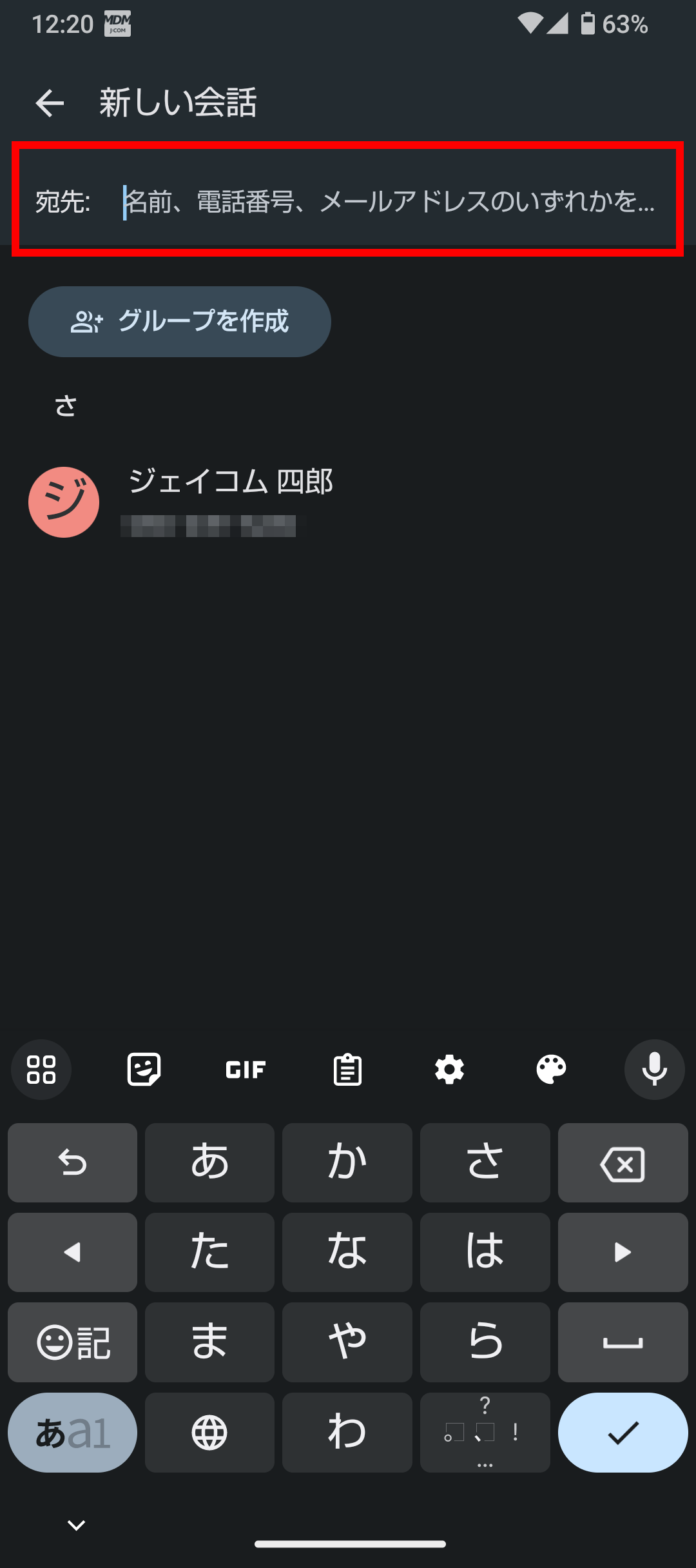Confirm input with the checkmark key

point(623,1433)
